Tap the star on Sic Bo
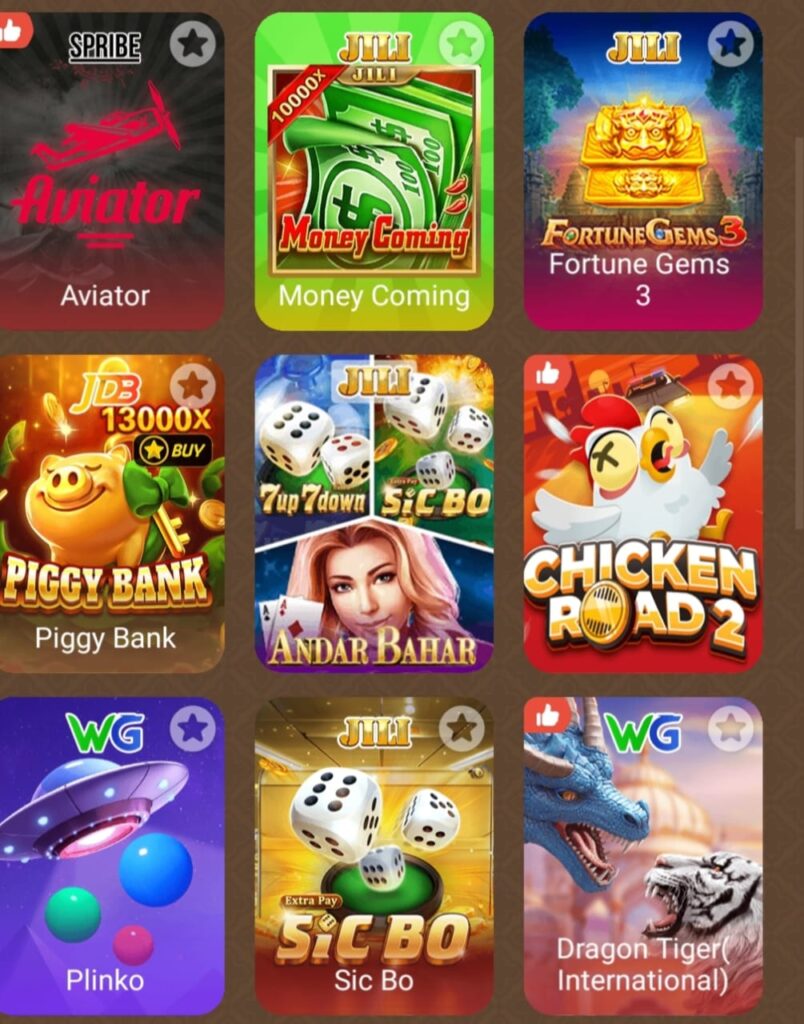 pos(461,728)
